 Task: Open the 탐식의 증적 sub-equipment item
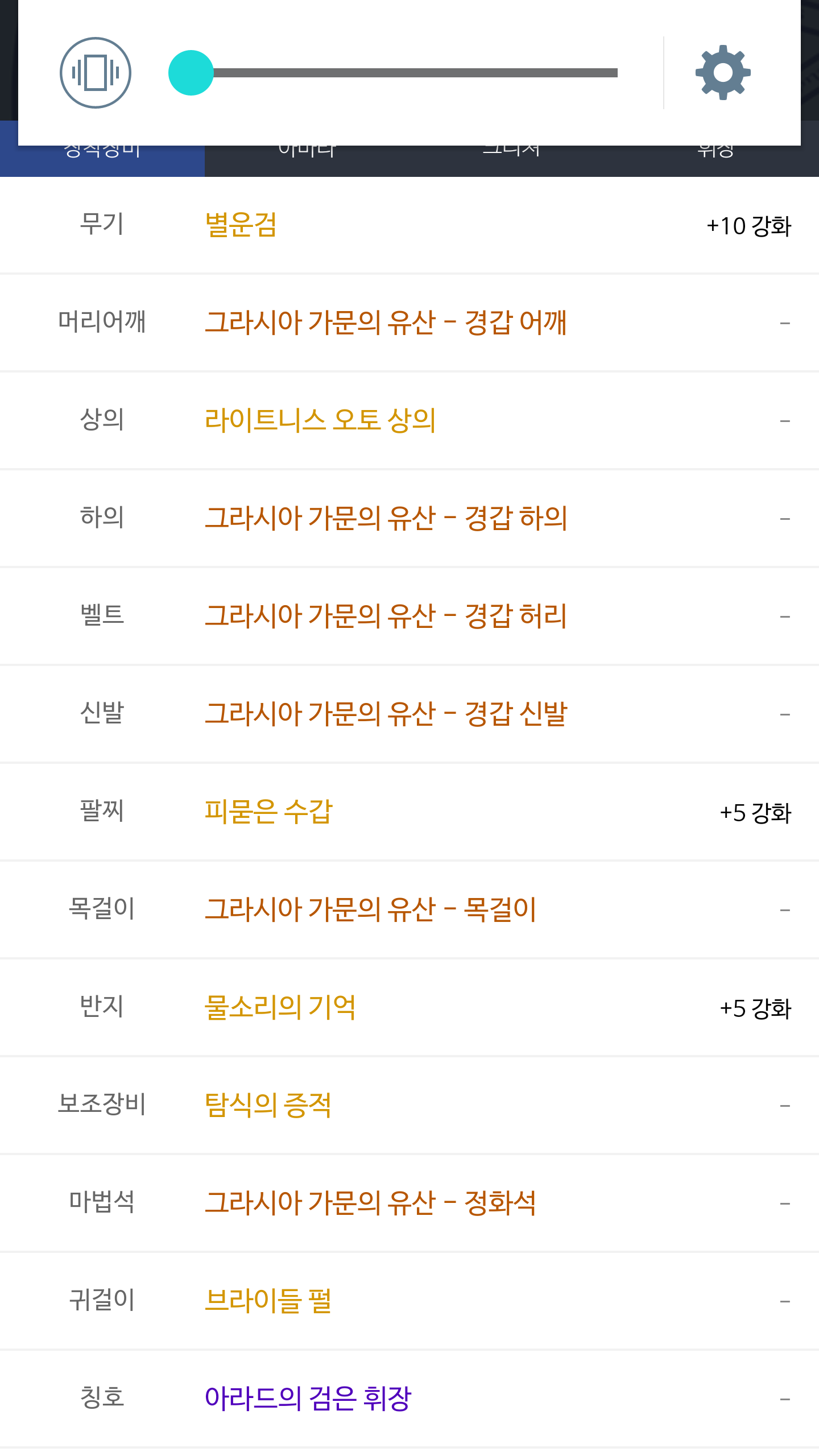[268, 1105]
